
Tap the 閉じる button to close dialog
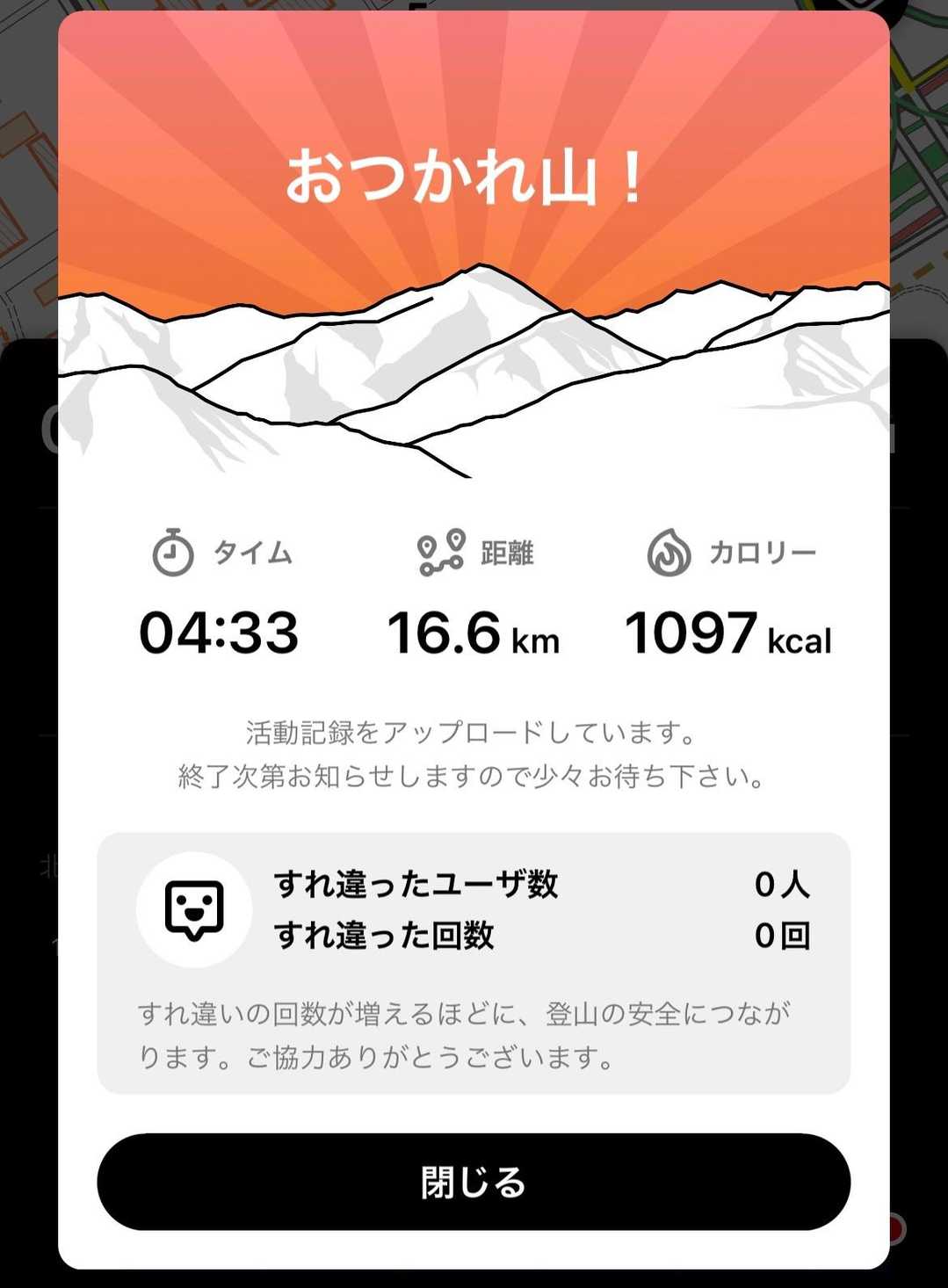pos(474,1182)
